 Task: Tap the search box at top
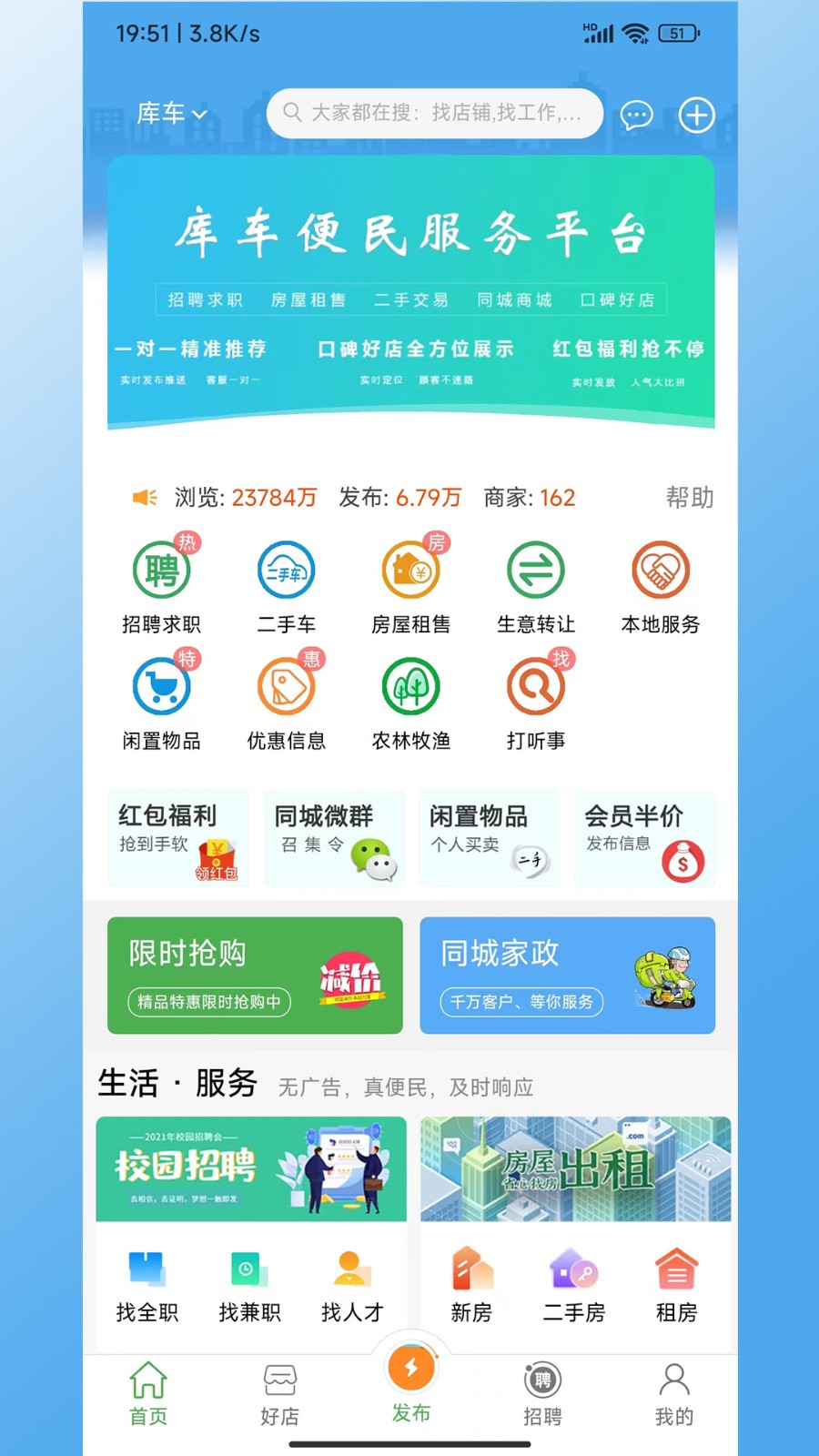pos(435,113)
